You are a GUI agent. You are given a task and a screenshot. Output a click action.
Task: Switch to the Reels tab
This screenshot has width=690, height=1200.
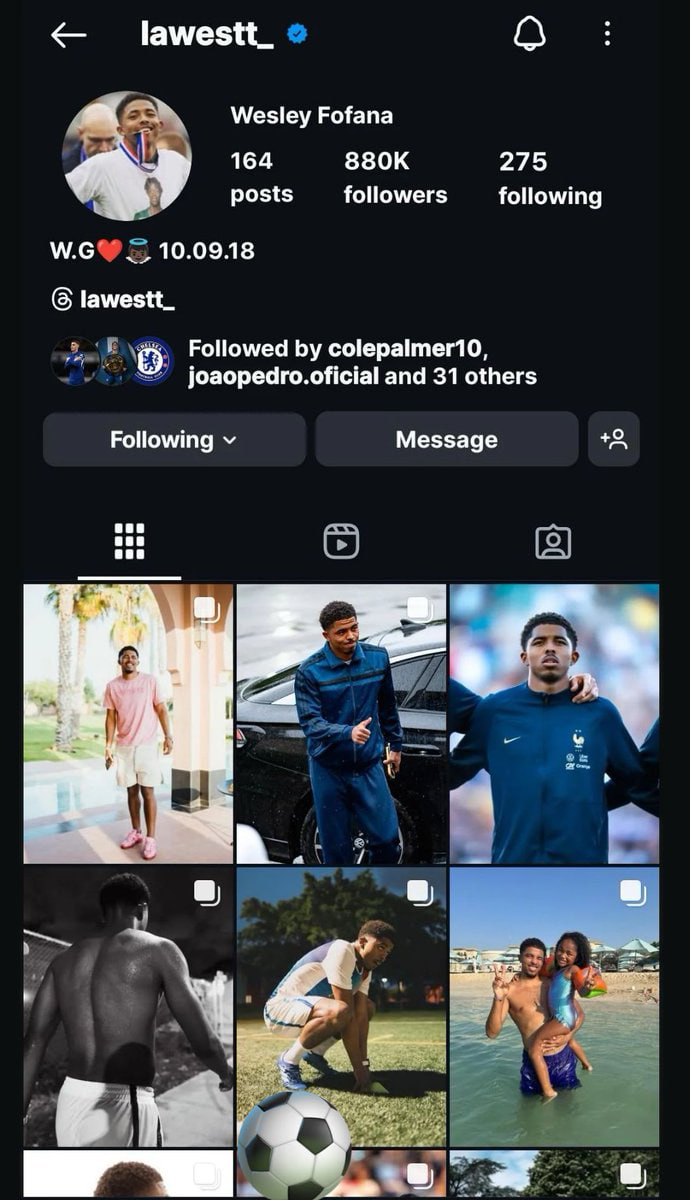(x=341, y=541)
